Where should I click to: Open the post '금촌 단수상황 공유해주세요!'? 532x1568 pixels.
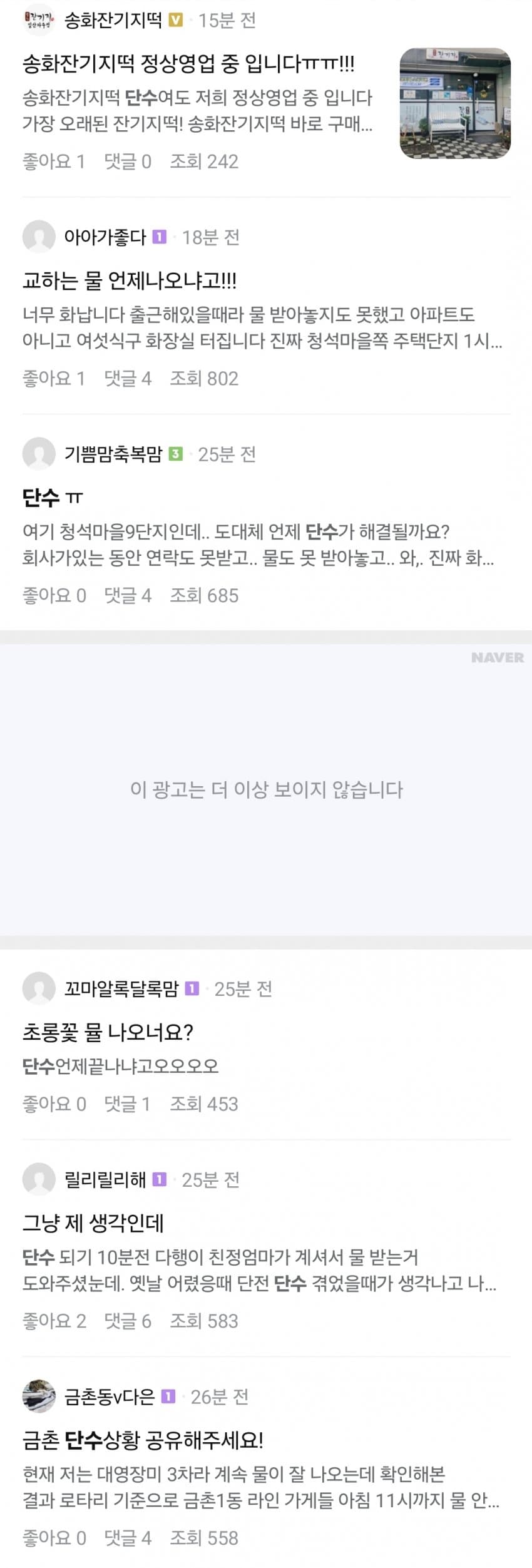(143, 1440)
